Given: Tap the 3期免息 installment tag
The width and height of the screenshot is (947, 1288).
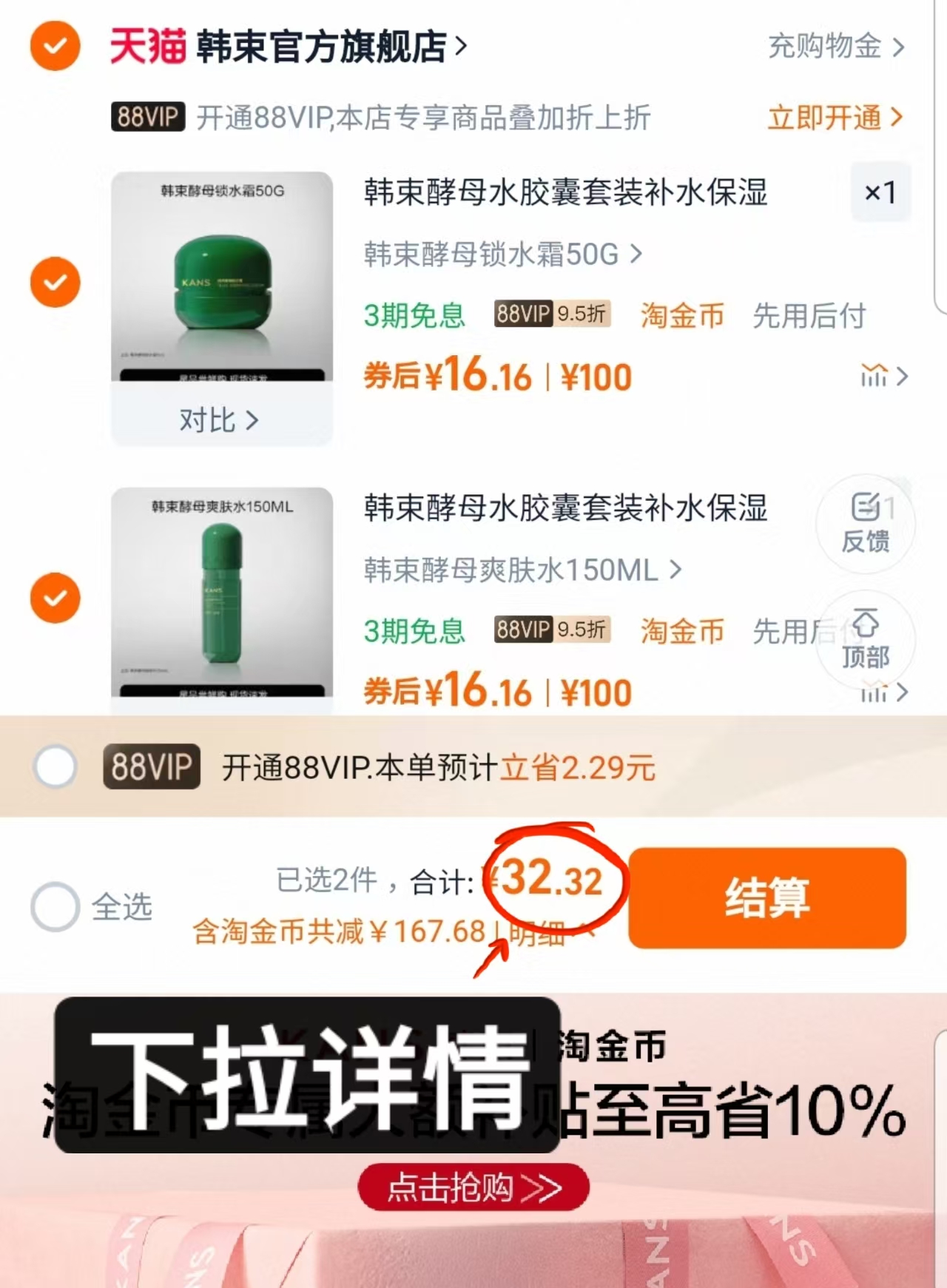Looking at the screenshot, I should click(414, 314).
